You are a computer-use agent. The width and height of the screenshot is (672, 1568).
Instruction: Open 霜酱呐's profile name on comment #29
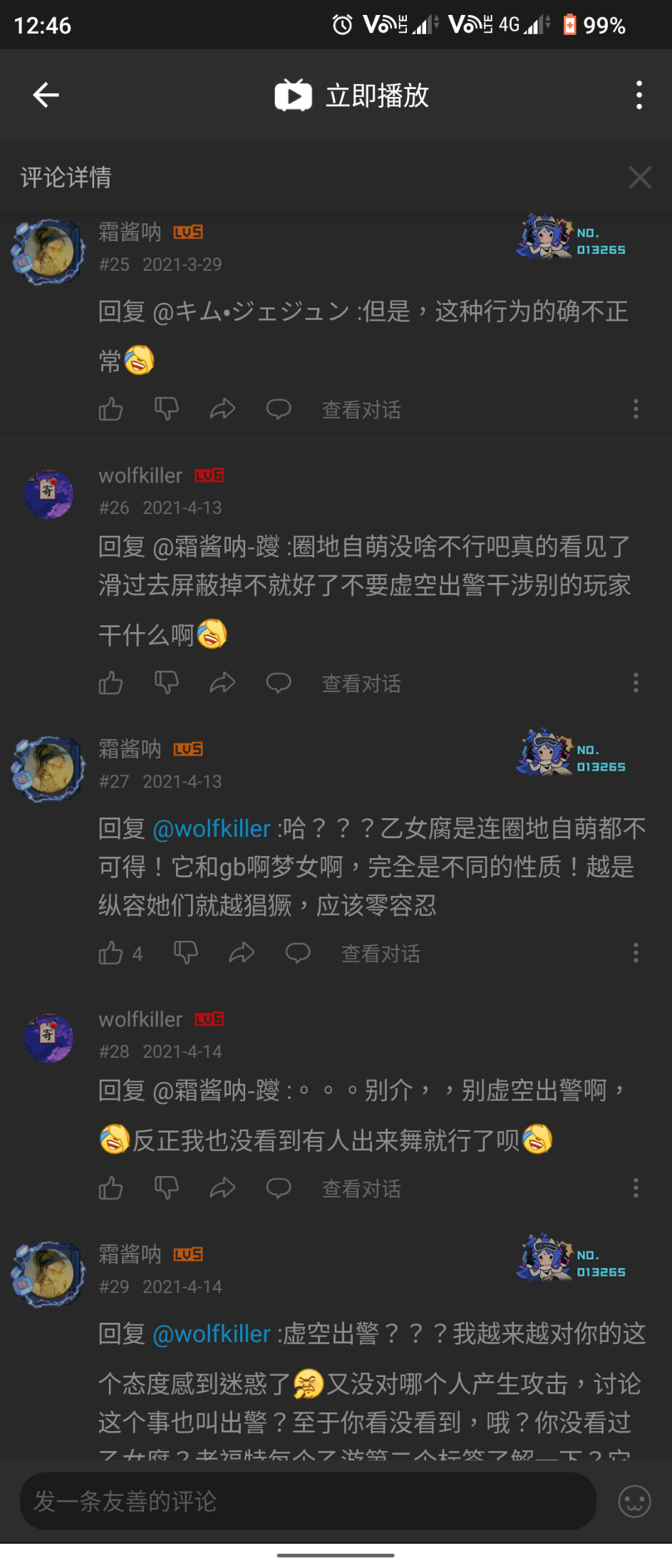pos(130,1254)
